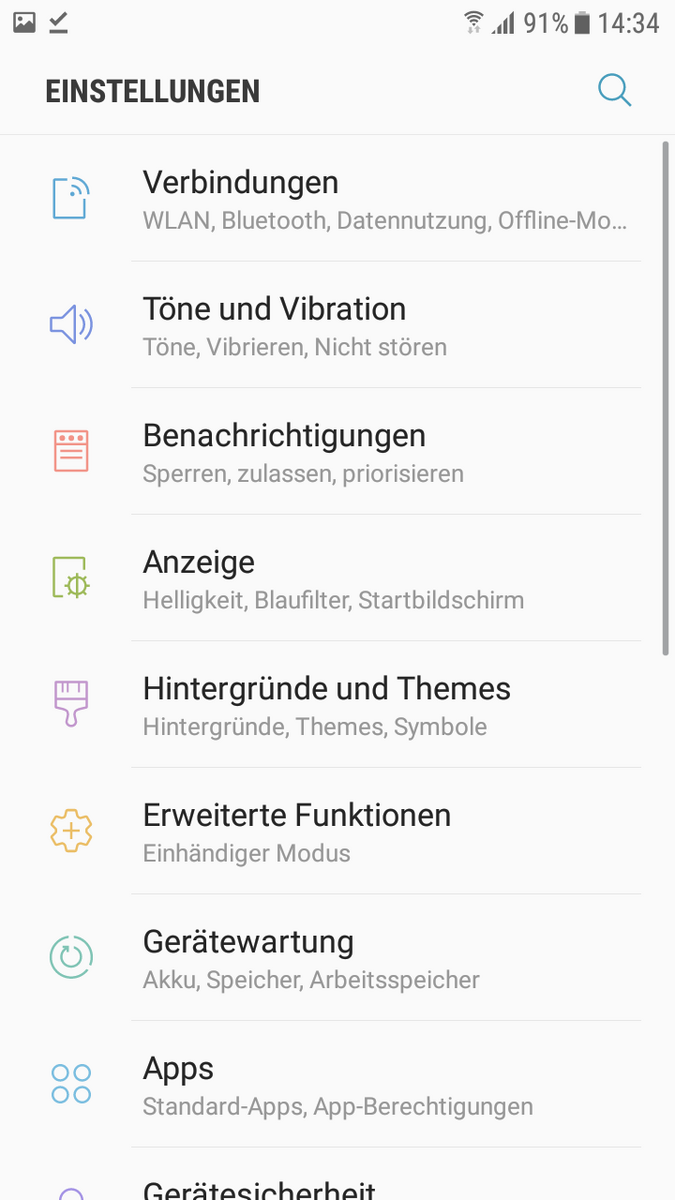The image size is (675, 1200).
Task: Open Verbindungen settings
Action: pyautogui.click(x=337, y=198)
